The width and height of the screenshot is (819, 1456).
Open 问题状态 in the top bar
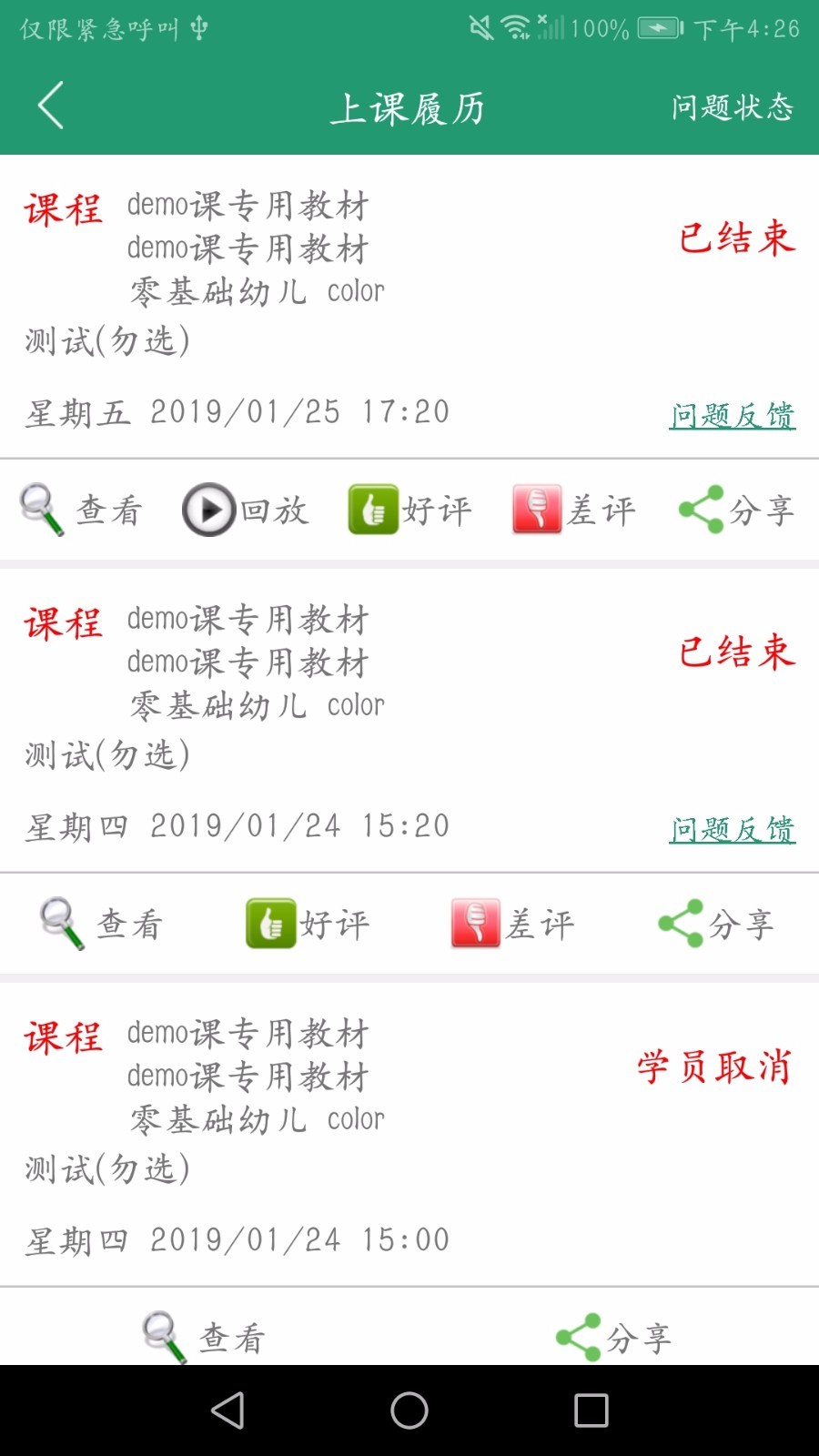click(x=731, y=106)
